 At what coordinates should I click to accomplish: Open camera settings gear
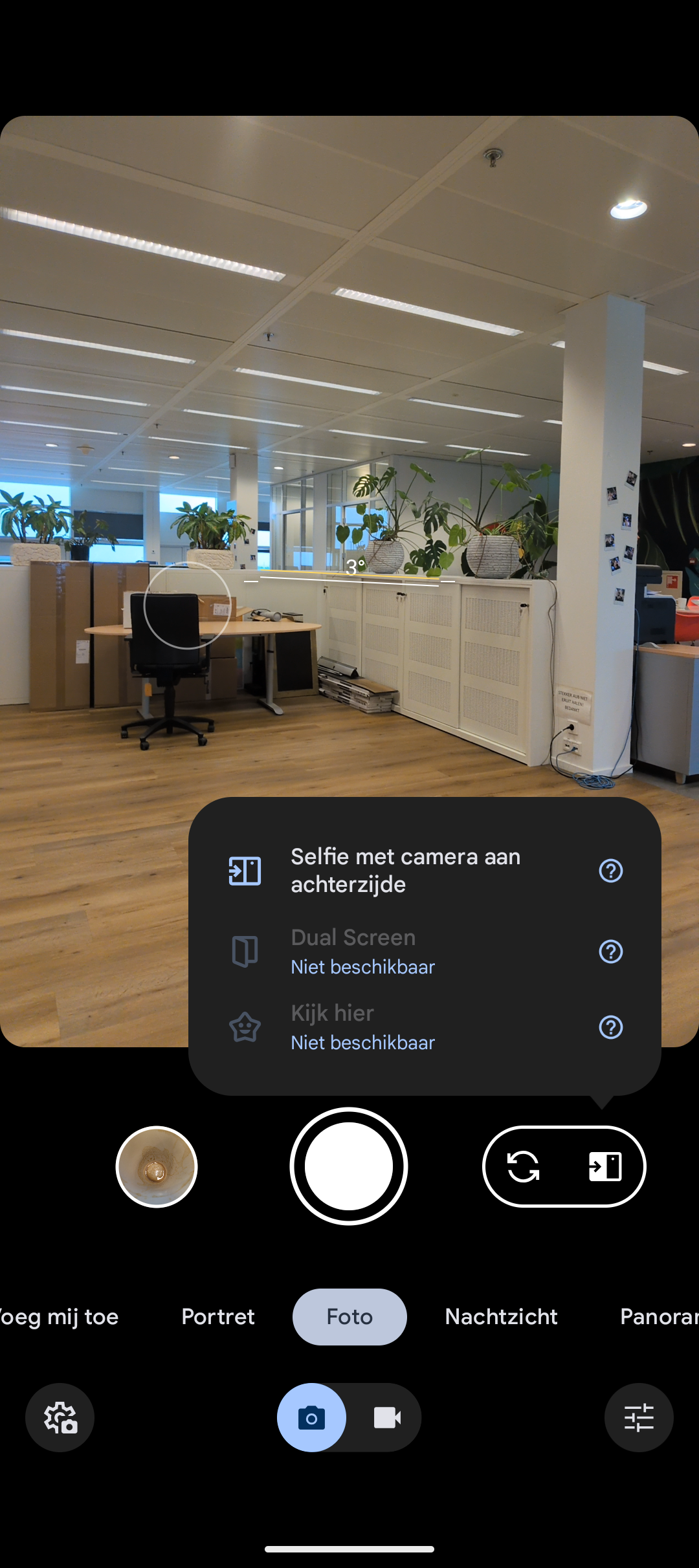coord(60,1417)
